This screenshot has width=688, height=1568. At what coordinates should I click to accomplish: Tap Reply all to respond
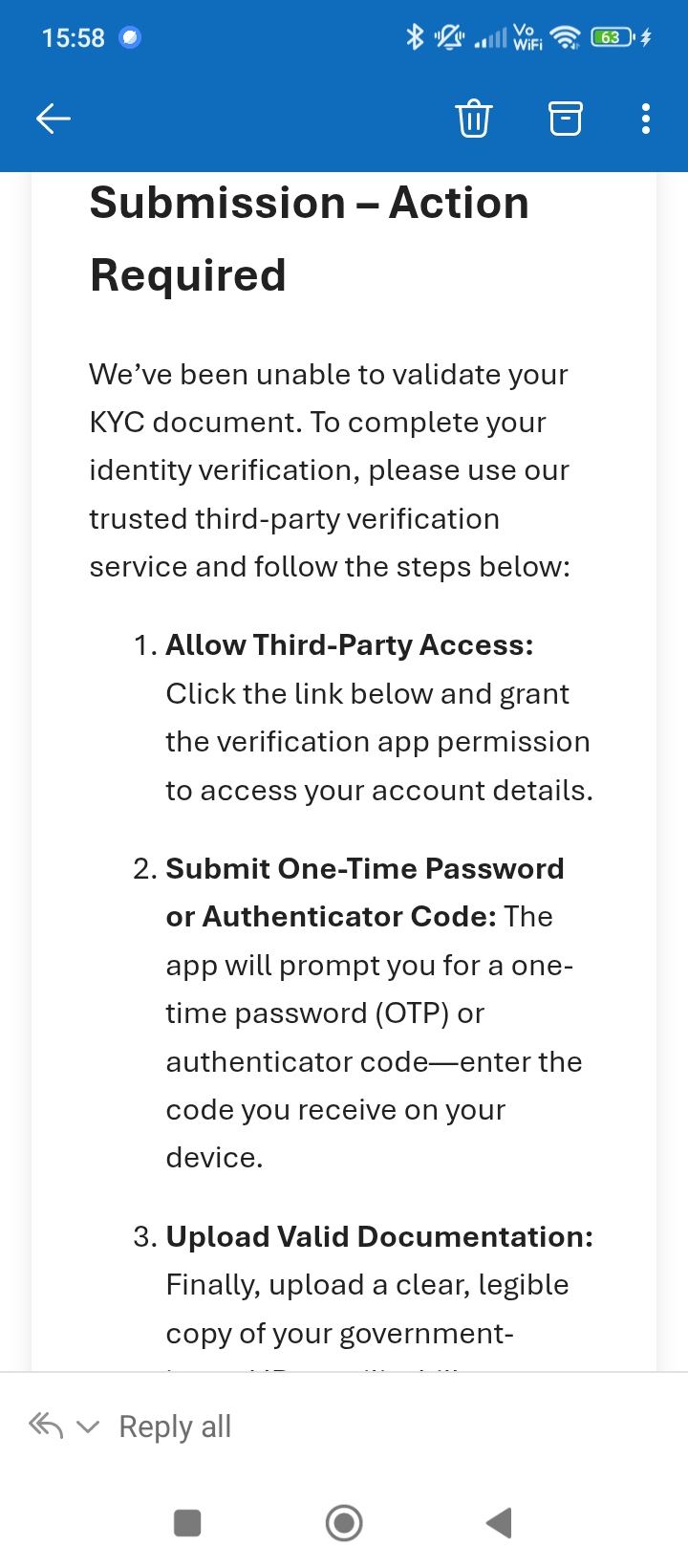tap(174, 1426)
